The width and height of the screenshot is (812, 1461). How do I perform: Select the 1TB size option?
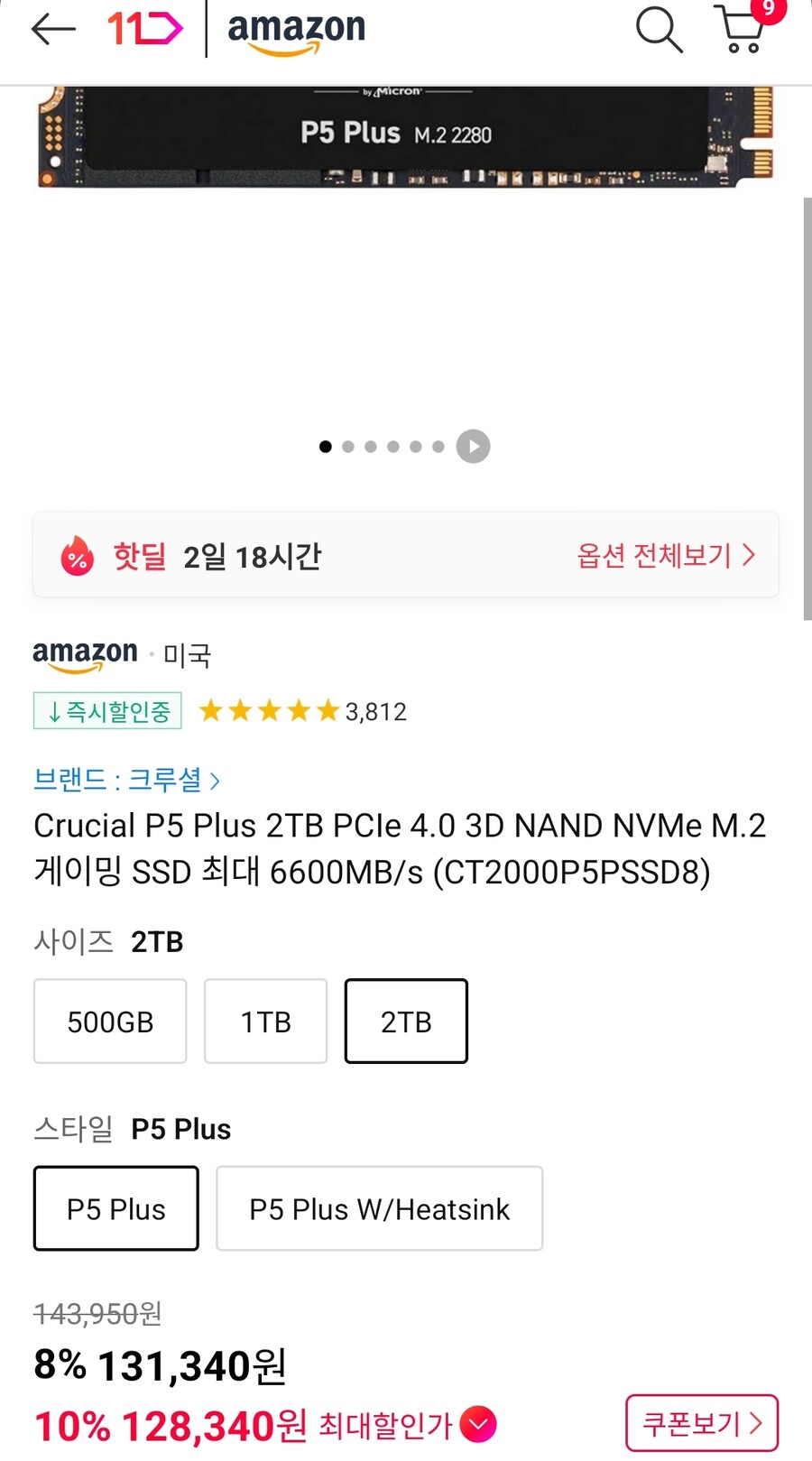pos(265,1021)
